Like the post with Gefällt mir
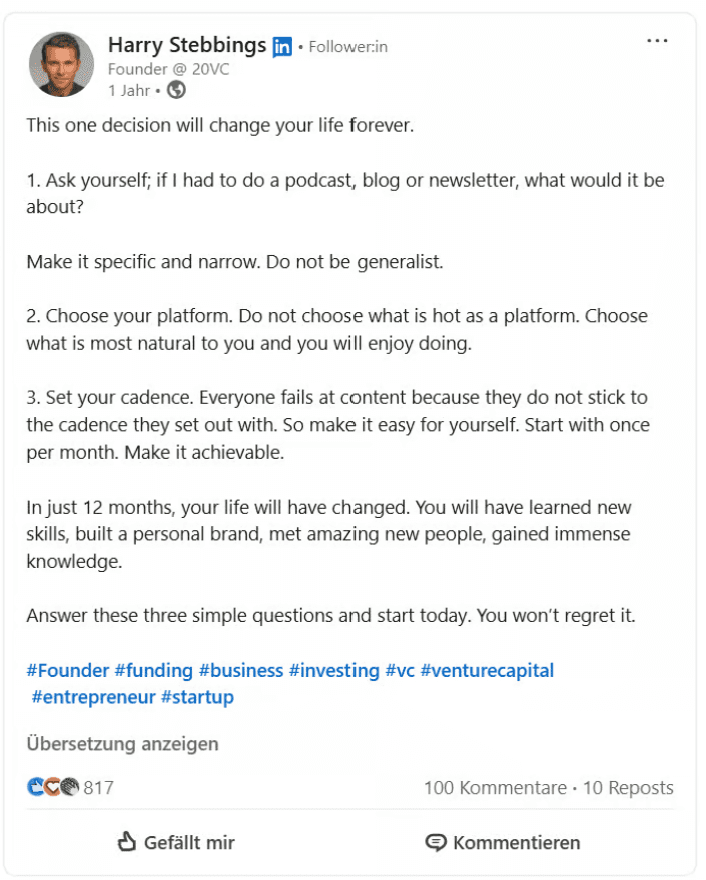 coord(176,842)
